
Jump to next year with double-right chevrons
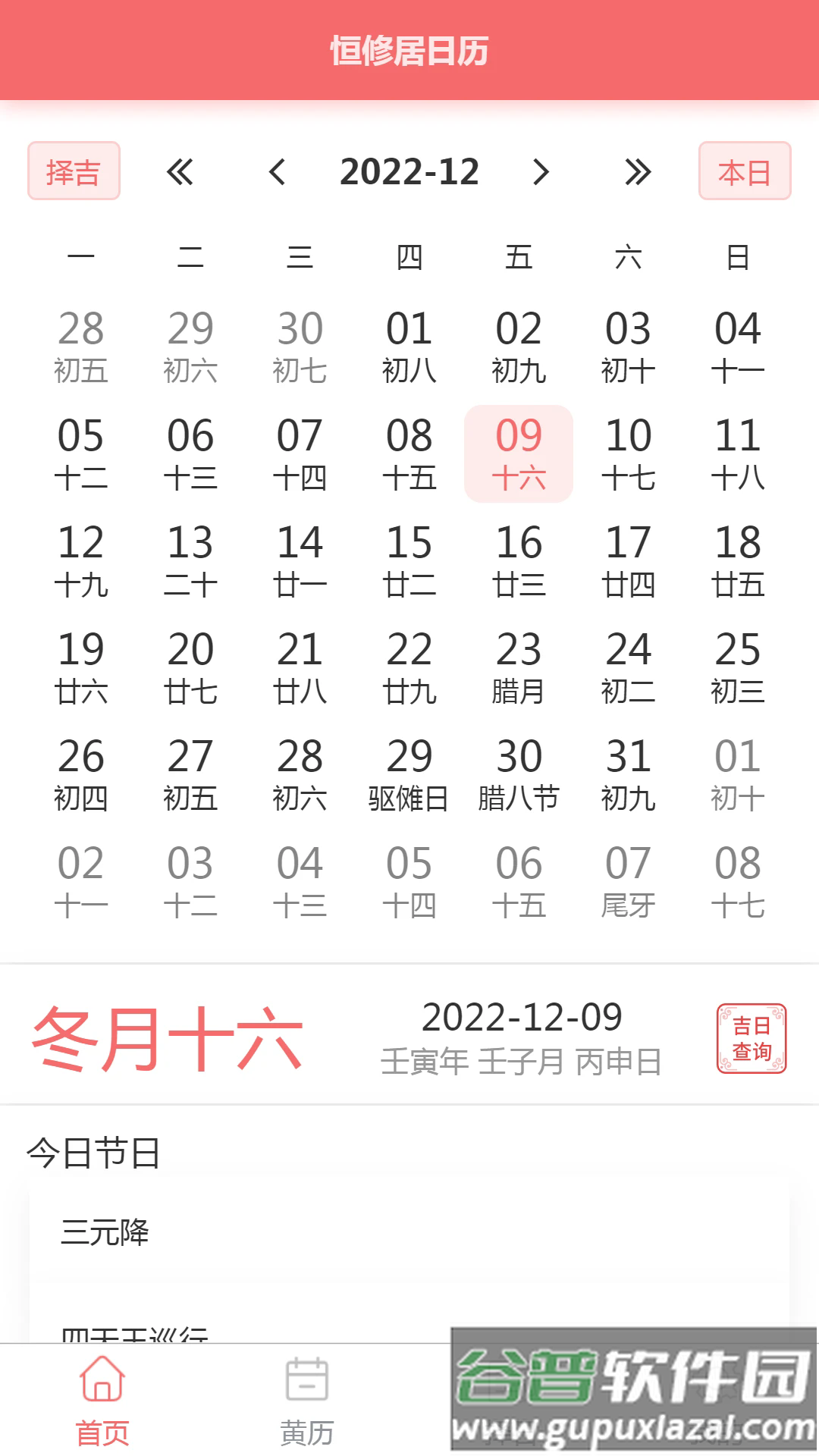pyautogui.click(x=637, y=173)
